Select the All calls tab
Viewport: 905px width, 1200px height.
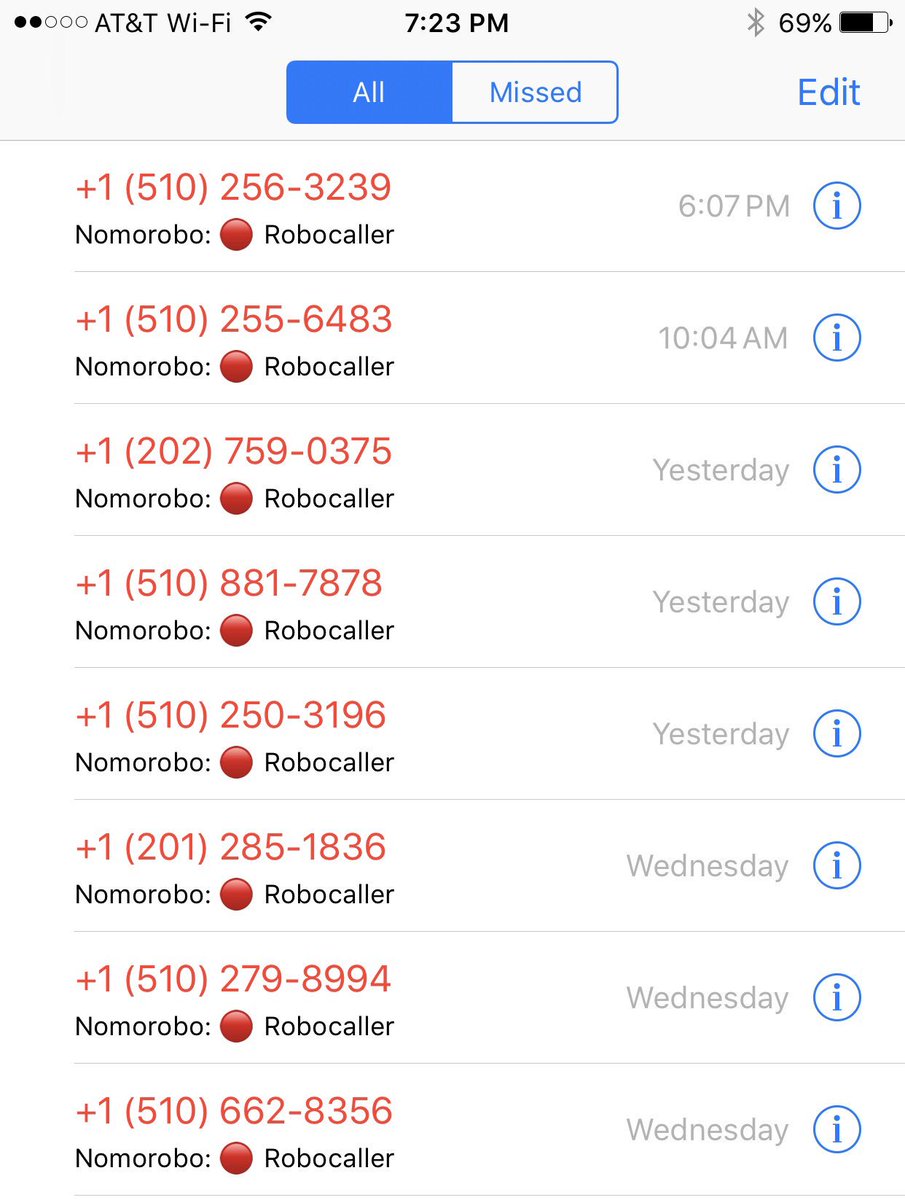[x=369, y=93]
